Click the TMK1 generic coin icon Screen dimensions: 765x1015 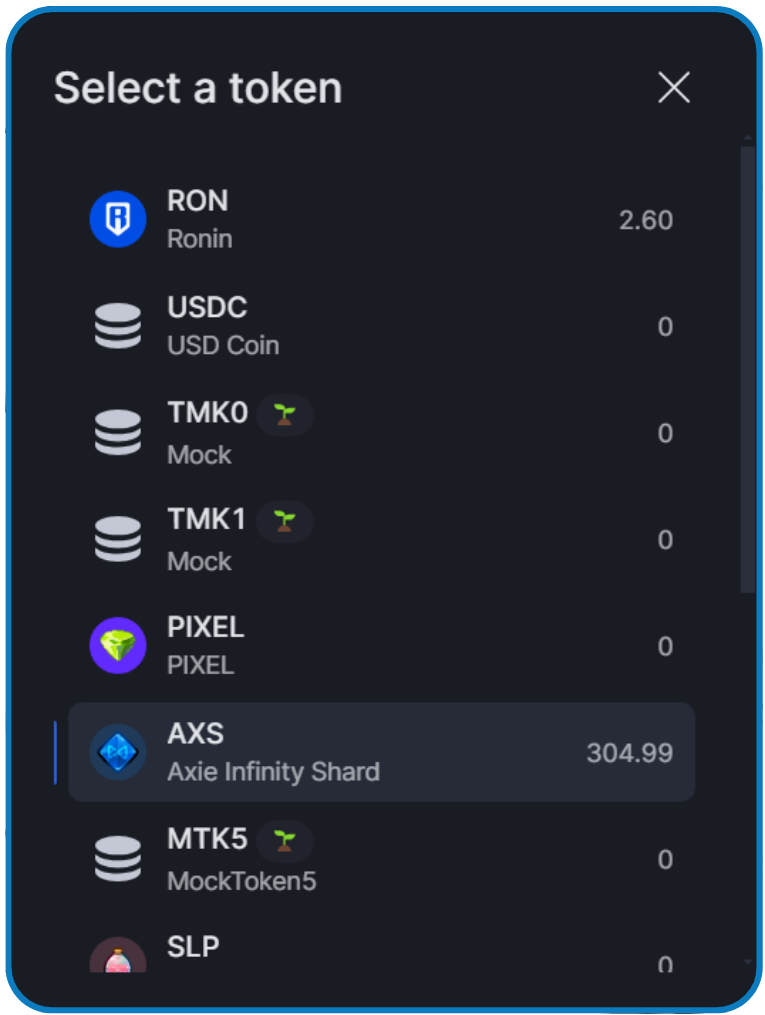[118, 539]
